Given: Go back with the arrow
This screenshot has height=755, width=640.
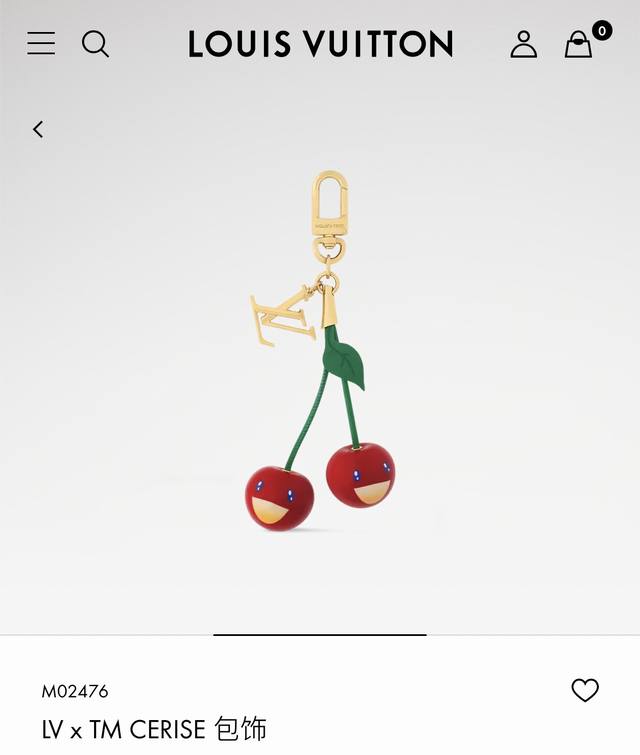Looking at the screenshot, I should [38, 129].
